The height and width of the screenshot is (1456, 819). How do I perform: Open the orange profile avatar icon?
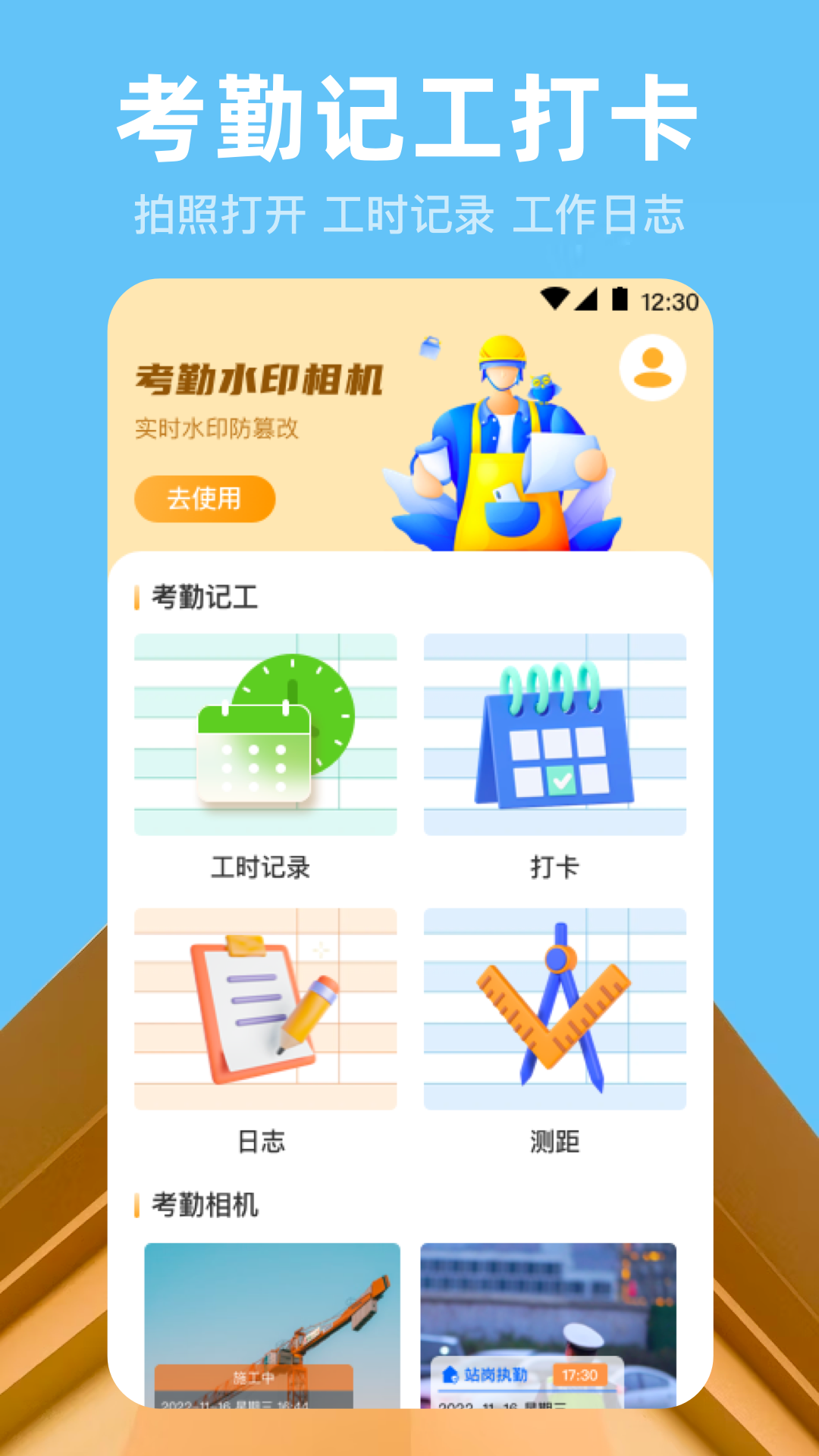coord(651,369)
